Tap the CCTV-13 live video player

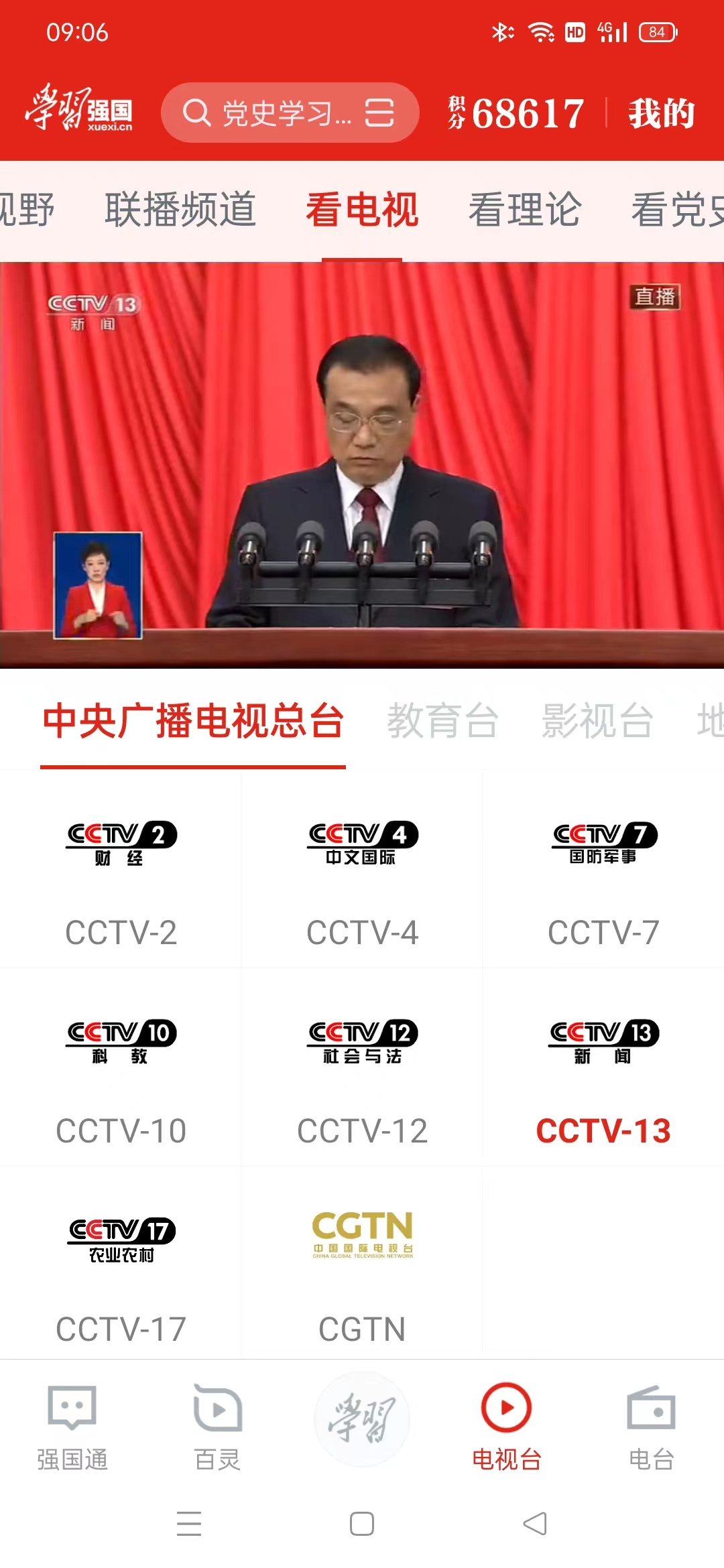tap(362, 464)
